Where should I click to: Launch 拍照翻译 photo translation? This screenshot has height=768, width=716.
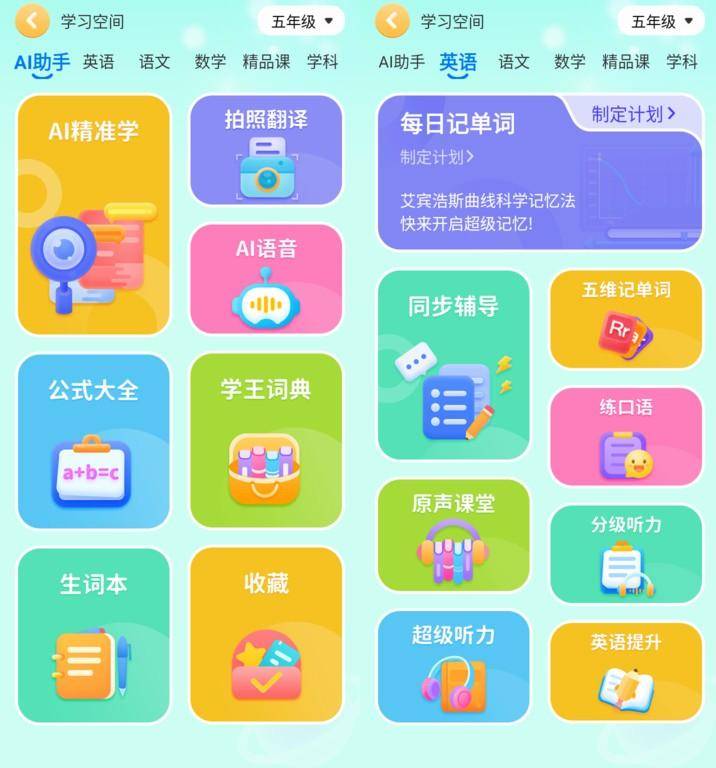pos(266,150)
